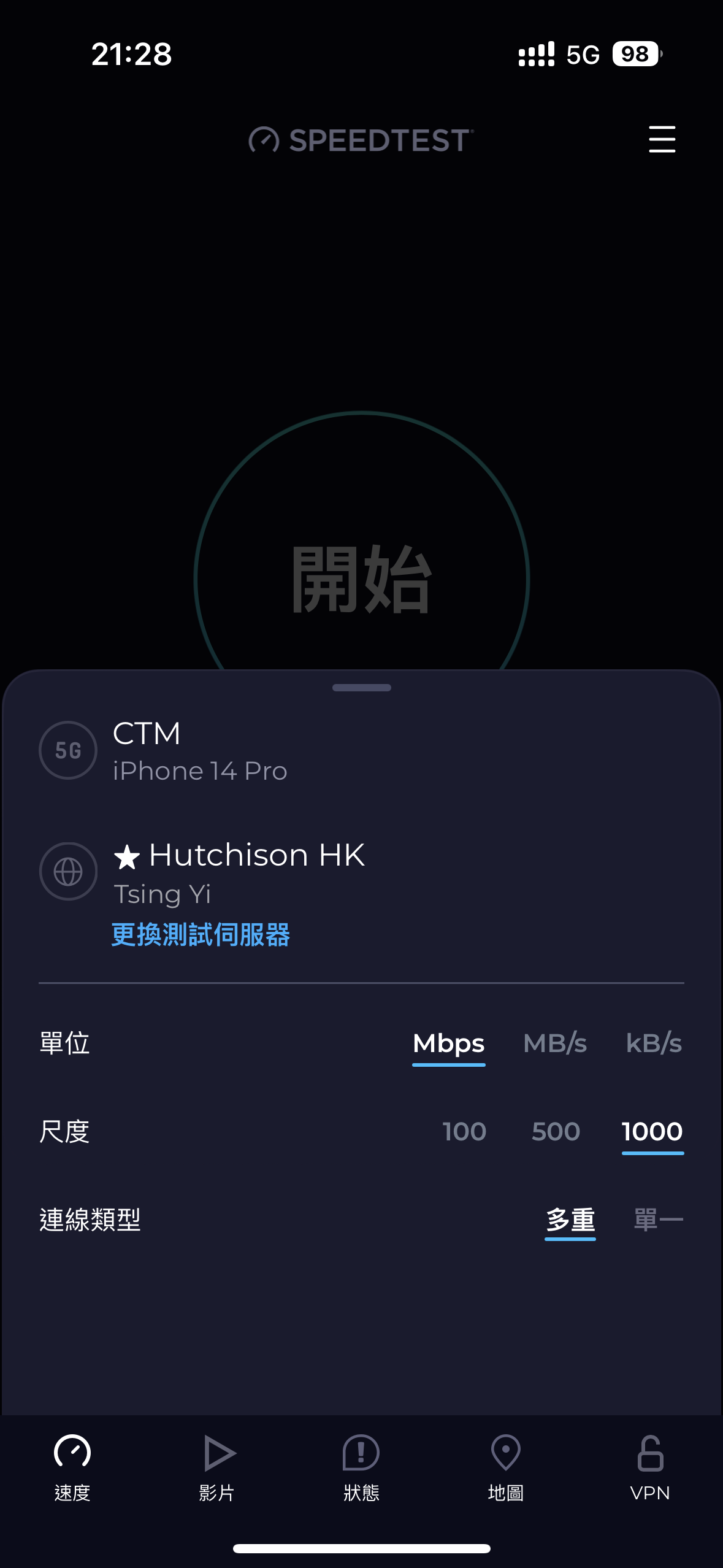The height and width of the screenshot is (1568, 723).
Task: Open the Hutchison HK server row
Action: [x=361, y=872]
